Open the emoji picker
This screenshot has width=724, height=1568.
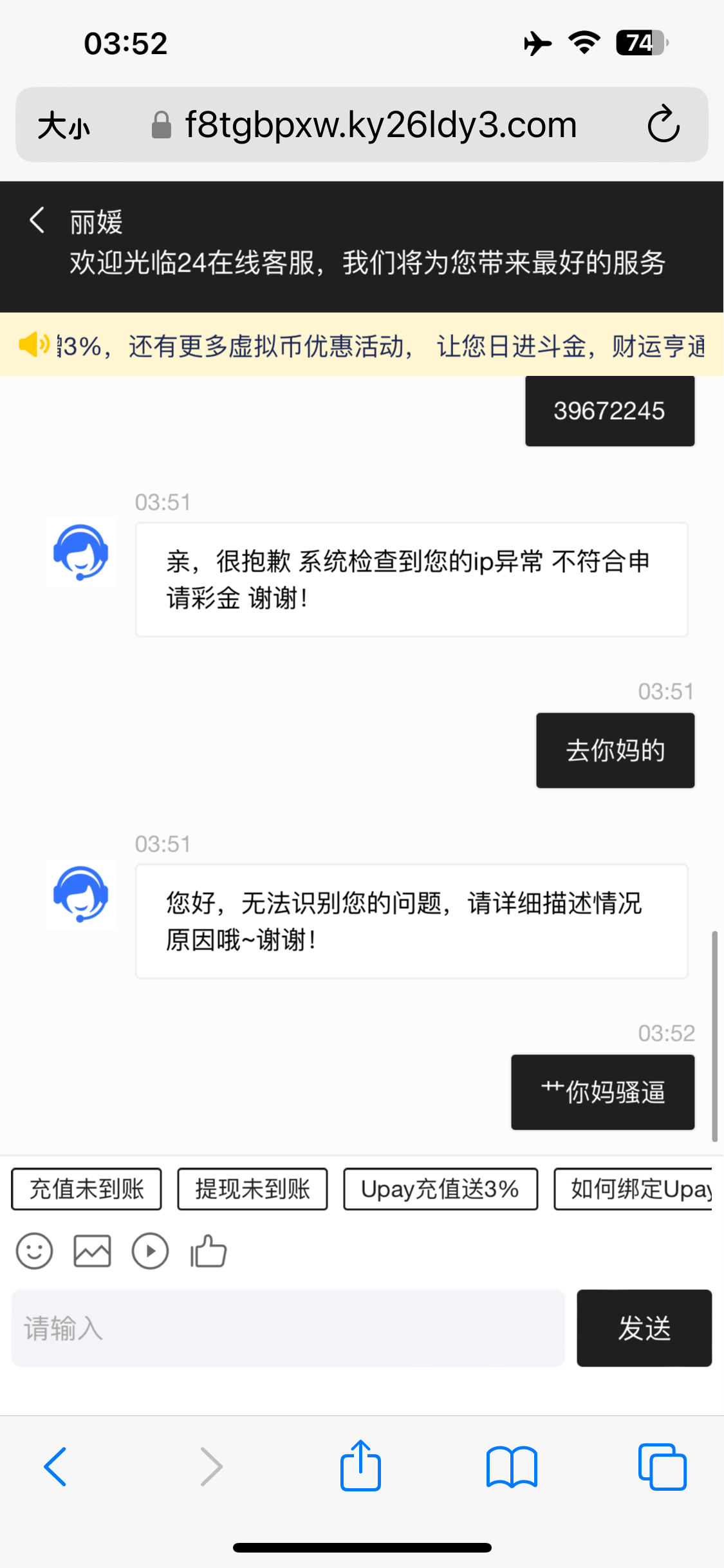tap(35, 1251)
